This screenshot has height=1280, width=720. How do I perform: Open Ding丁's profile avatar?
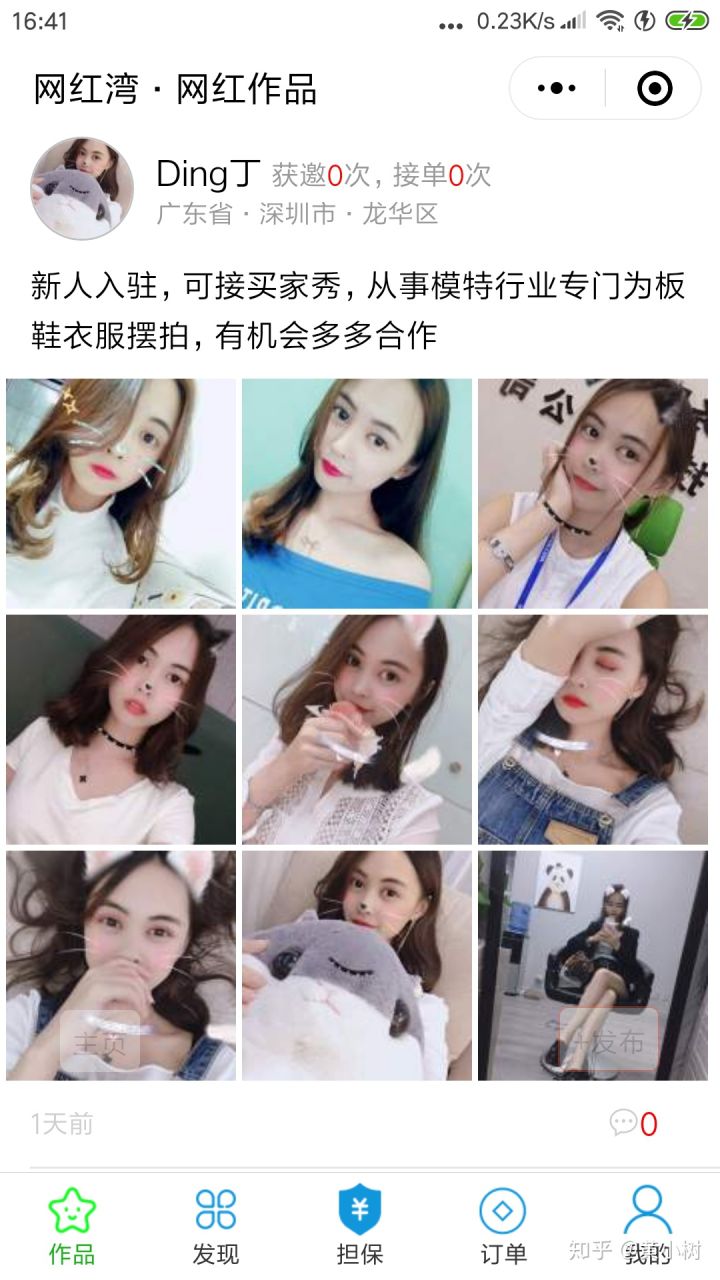[x=82, y=188]
